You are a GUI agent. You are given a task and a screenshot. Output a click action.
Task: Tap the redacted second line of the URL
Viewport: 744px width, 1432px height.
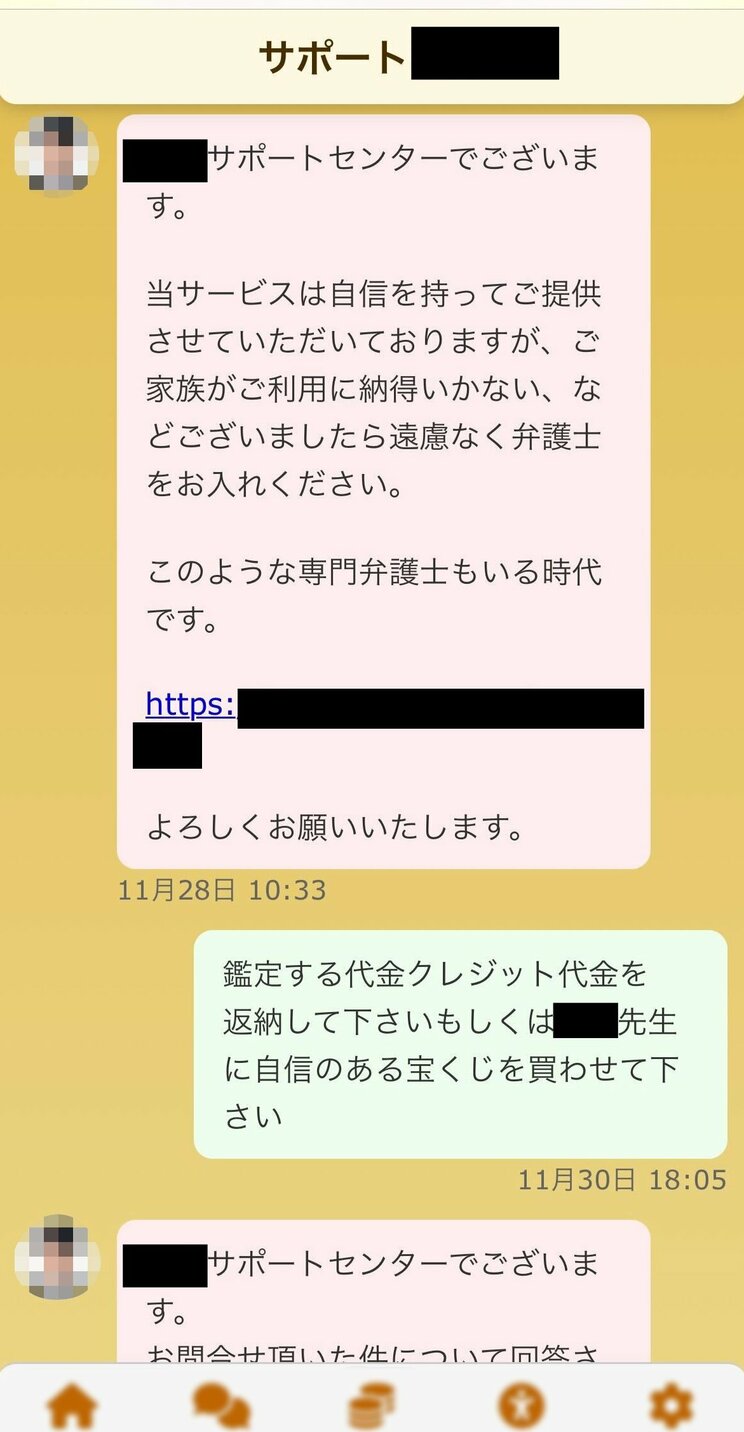tap(166, 745)
